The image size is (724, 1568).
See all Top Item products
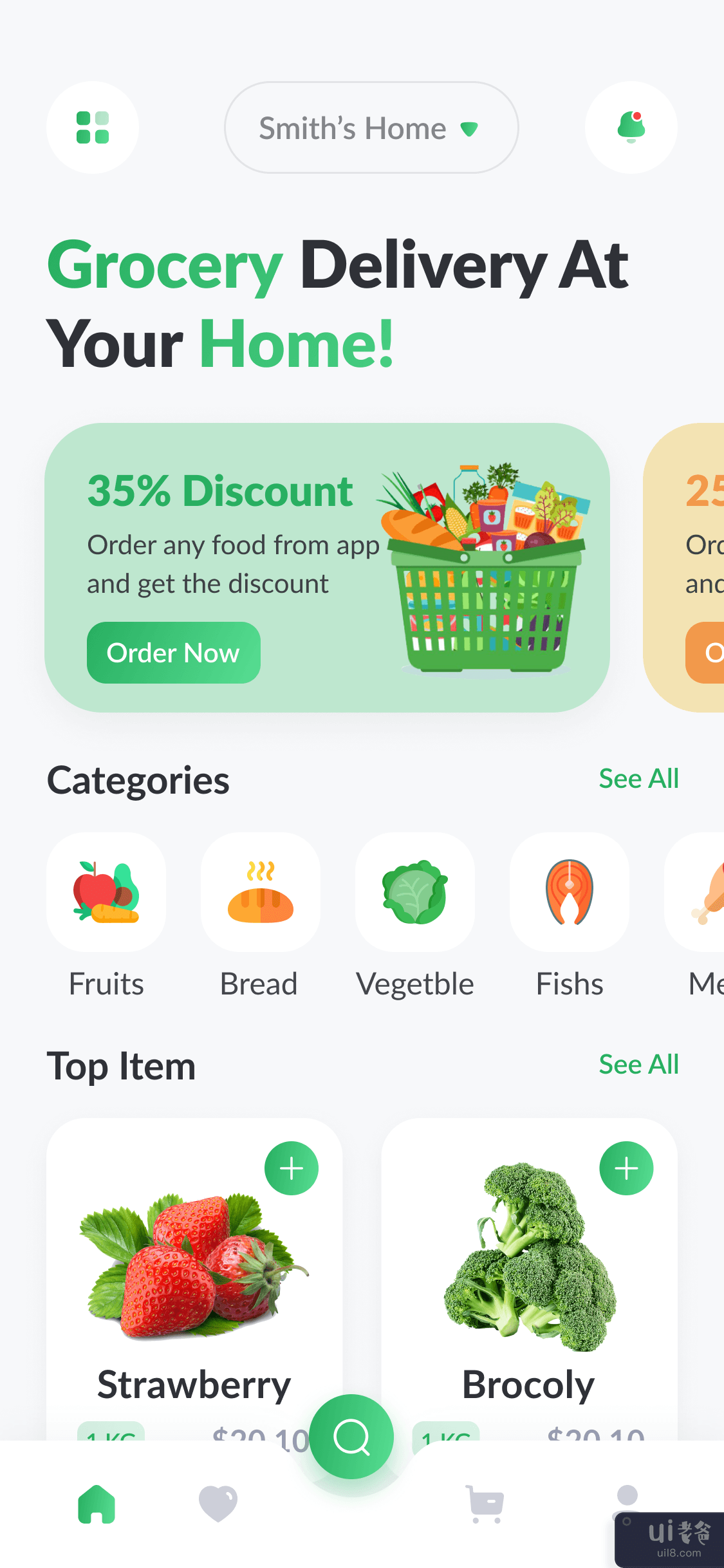tap(638, 1065)
